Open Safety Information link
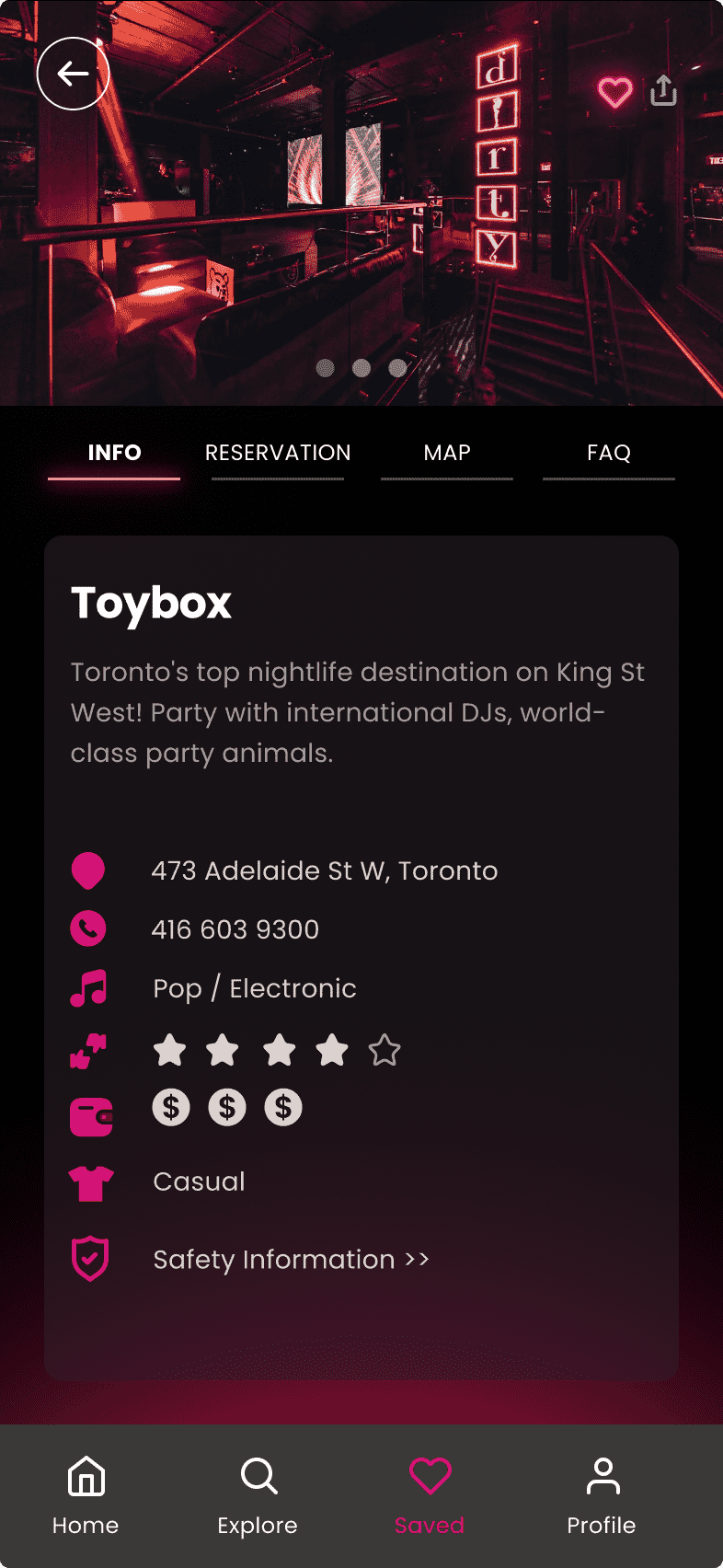The height and width of the screenshot is (1568, 723). pyautogui.click(x=291, y=1260)
